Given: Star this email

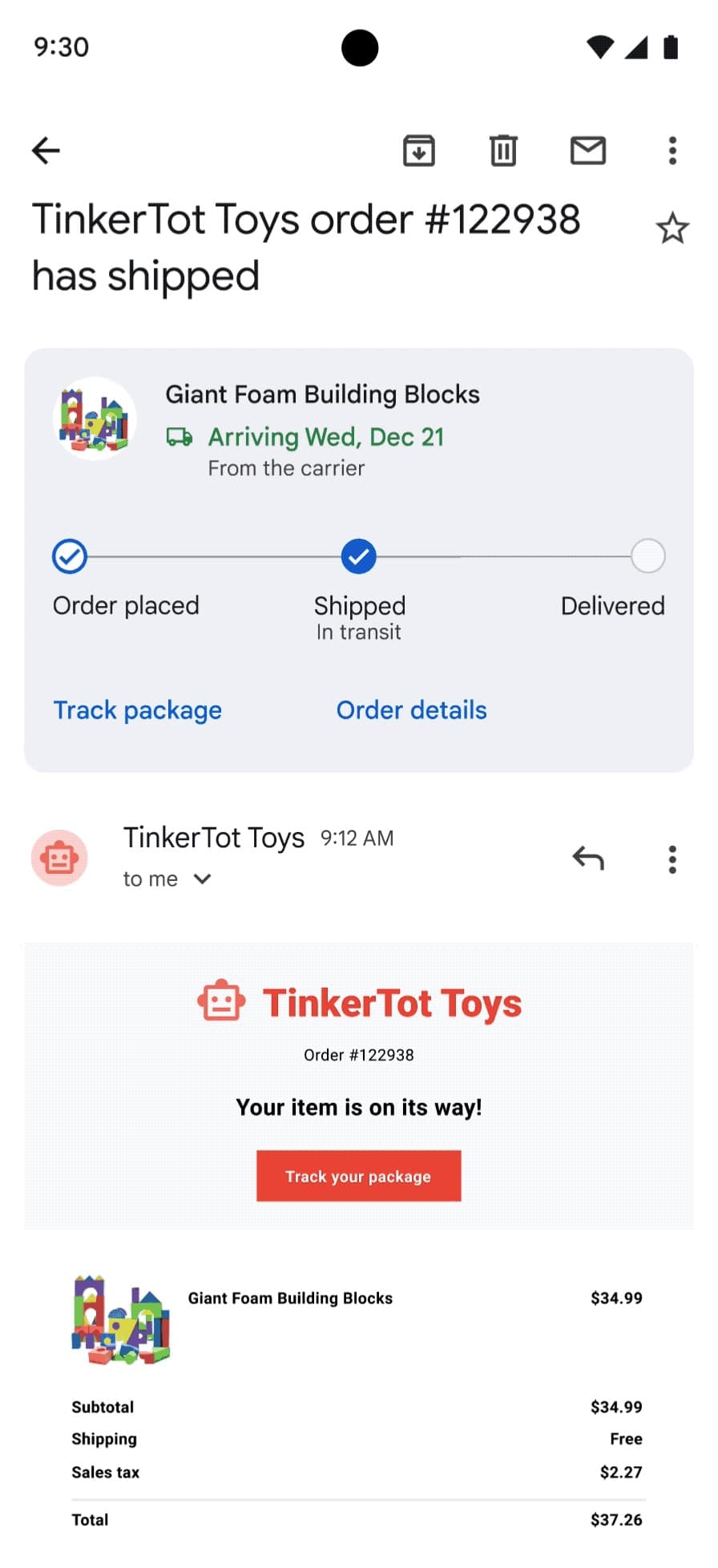Looking at the screenshot, I should pos(672,228).
